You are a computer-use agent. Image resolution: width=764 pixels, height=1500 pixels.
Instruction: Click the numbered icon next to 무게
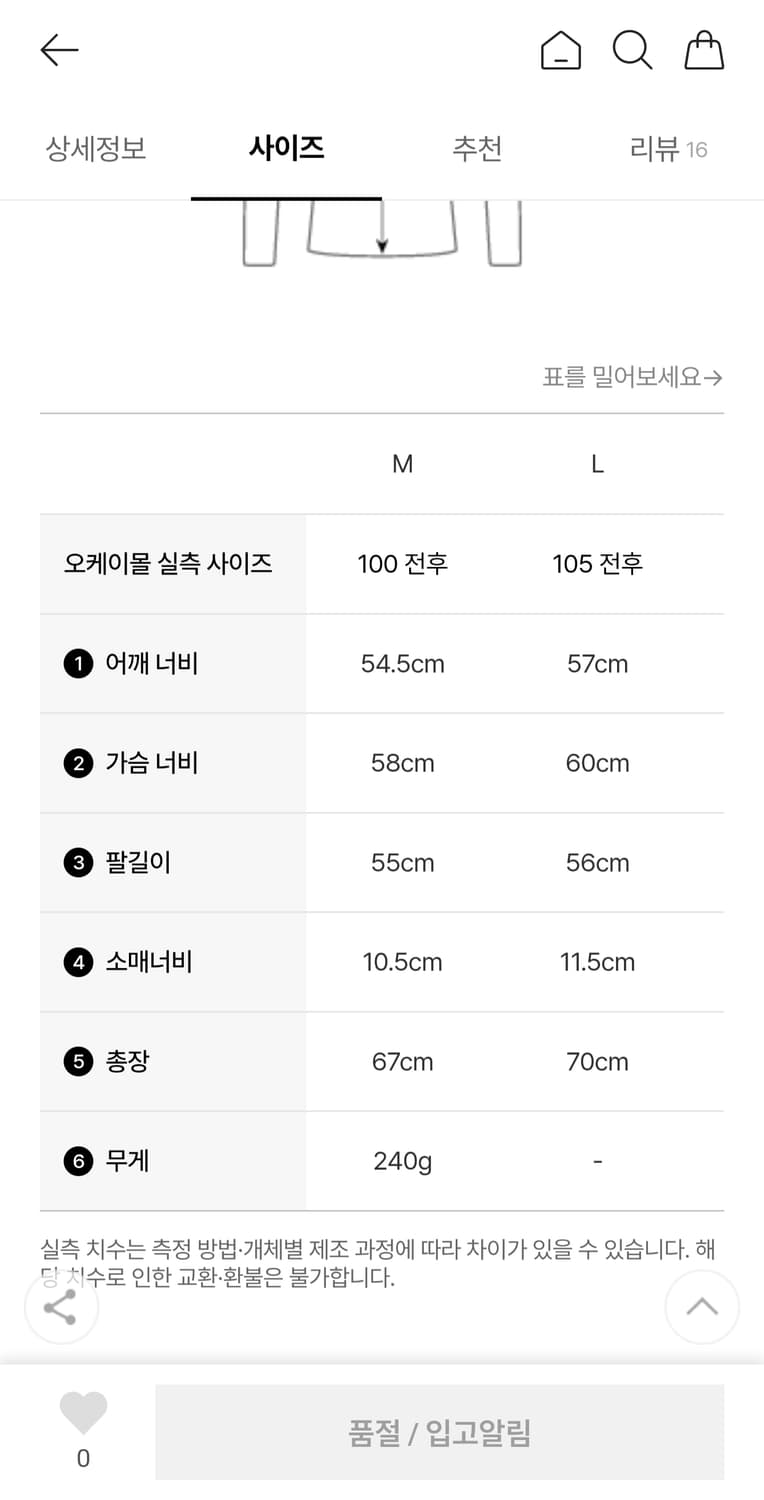(x=77, y=1160)
